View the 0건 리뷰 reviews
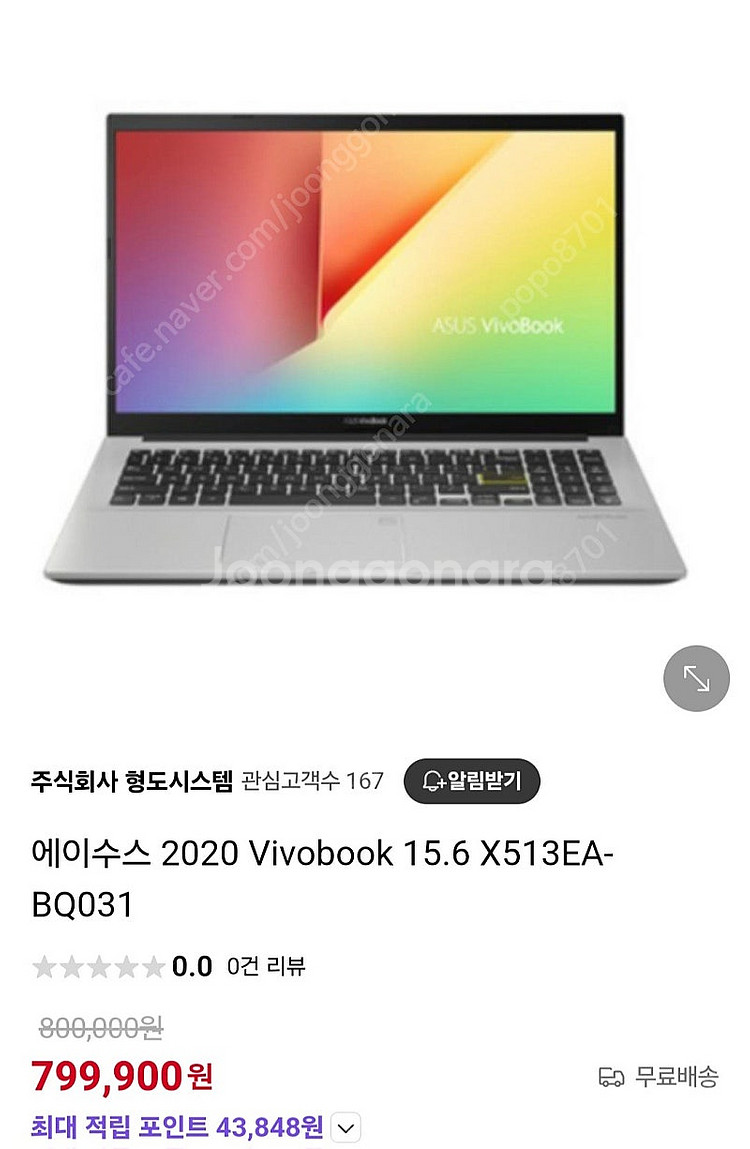 point(266,966)
